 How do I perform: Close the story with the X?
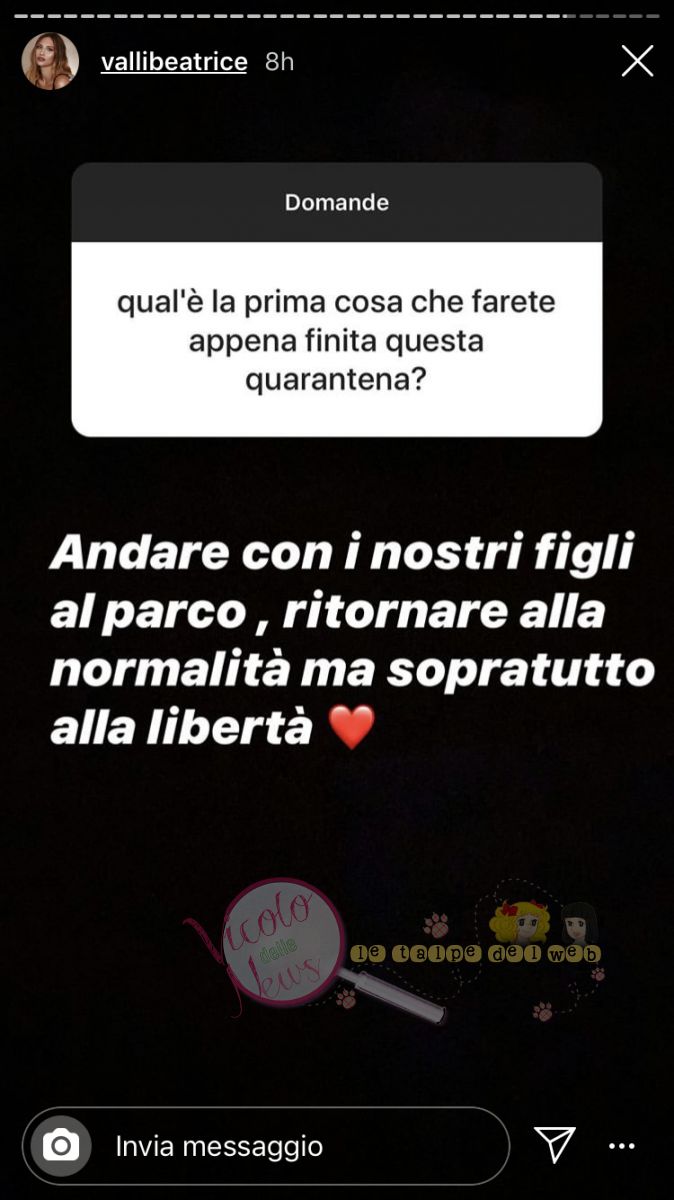[637, 61]
